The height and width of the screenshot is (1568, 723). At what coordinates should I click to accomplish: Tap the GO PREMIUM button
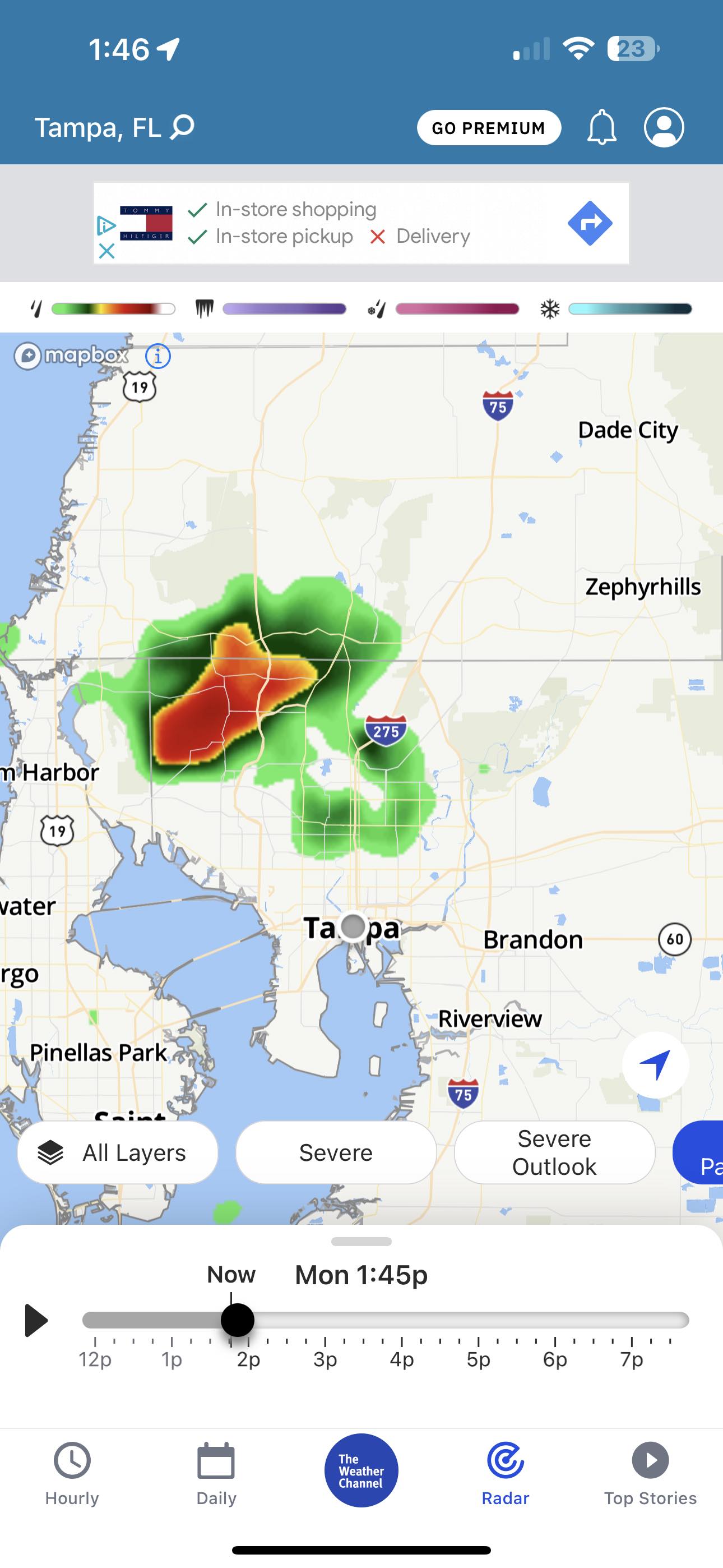coord(489,128)
